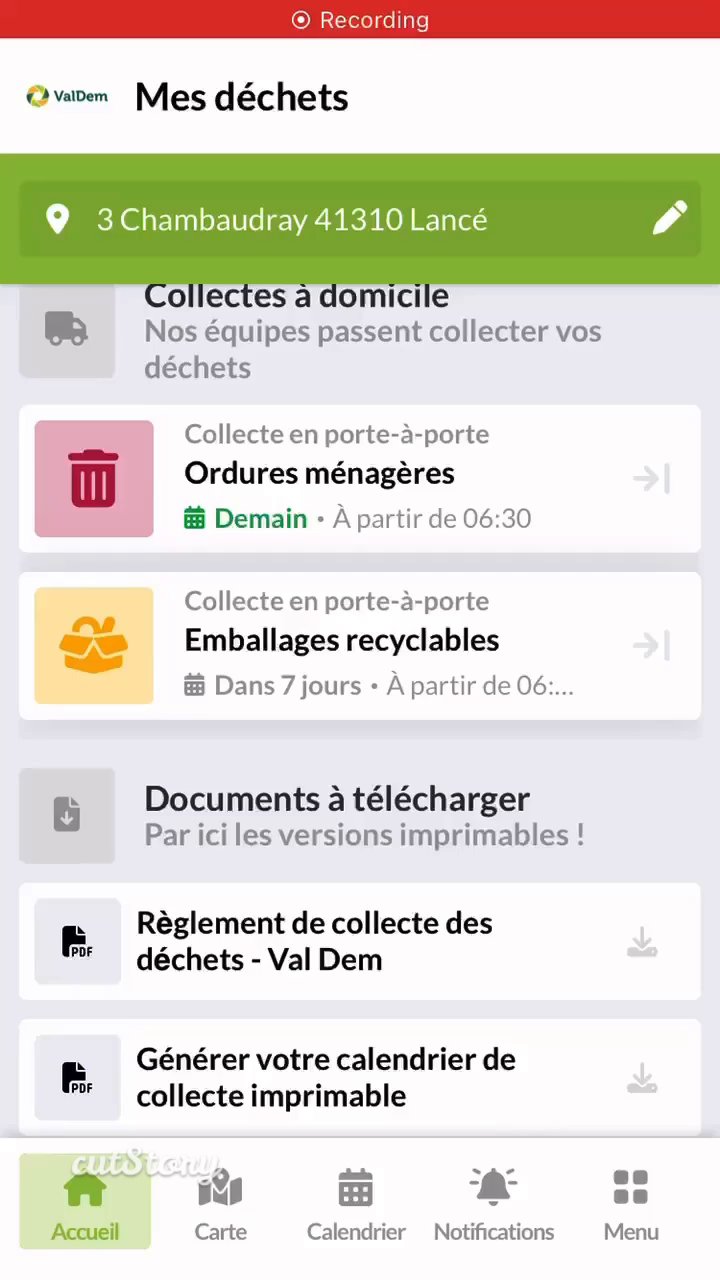This screenshot has height=1280, width=720.
Task: Go to the Accueil tab
Action: (85, 1202)
